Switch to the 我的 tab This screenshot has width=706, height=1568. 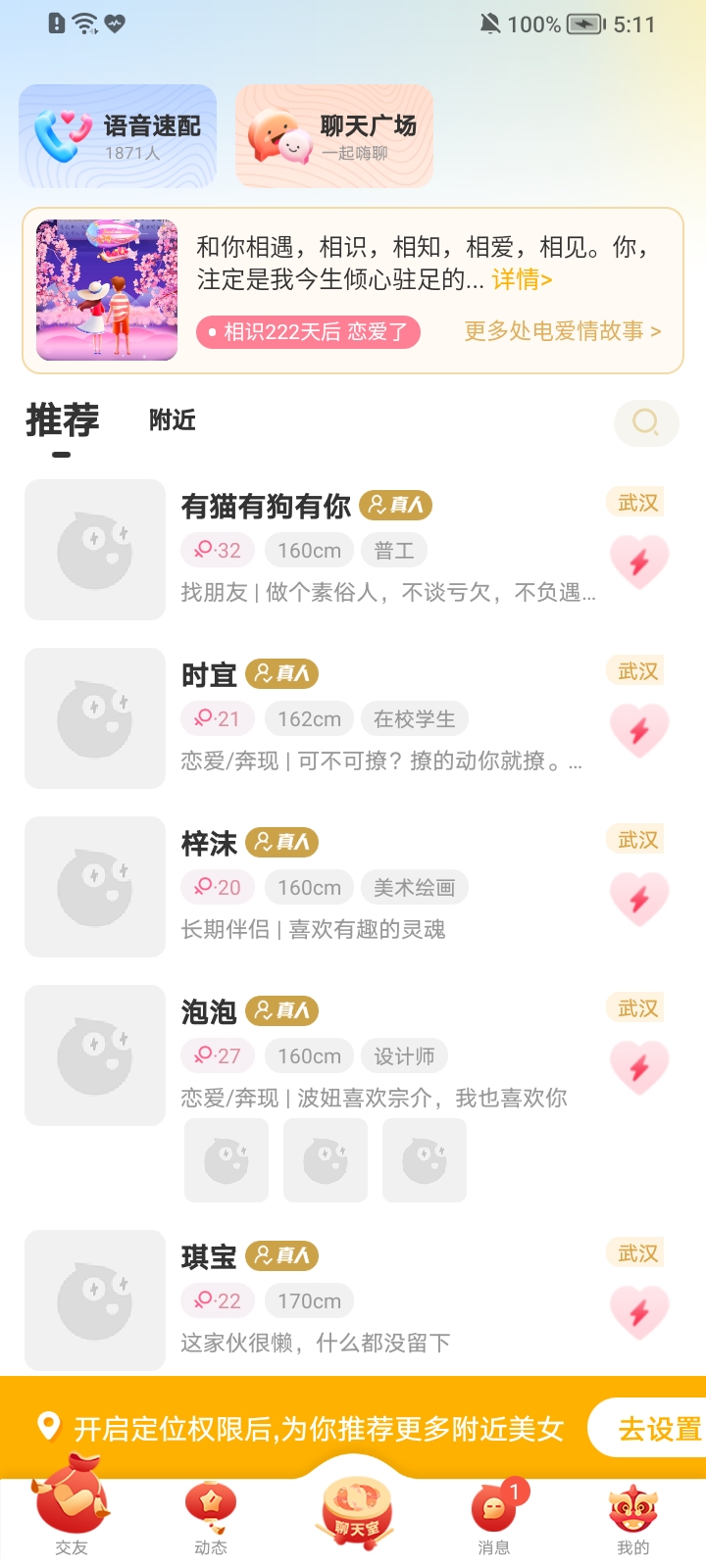point(632,1518)
